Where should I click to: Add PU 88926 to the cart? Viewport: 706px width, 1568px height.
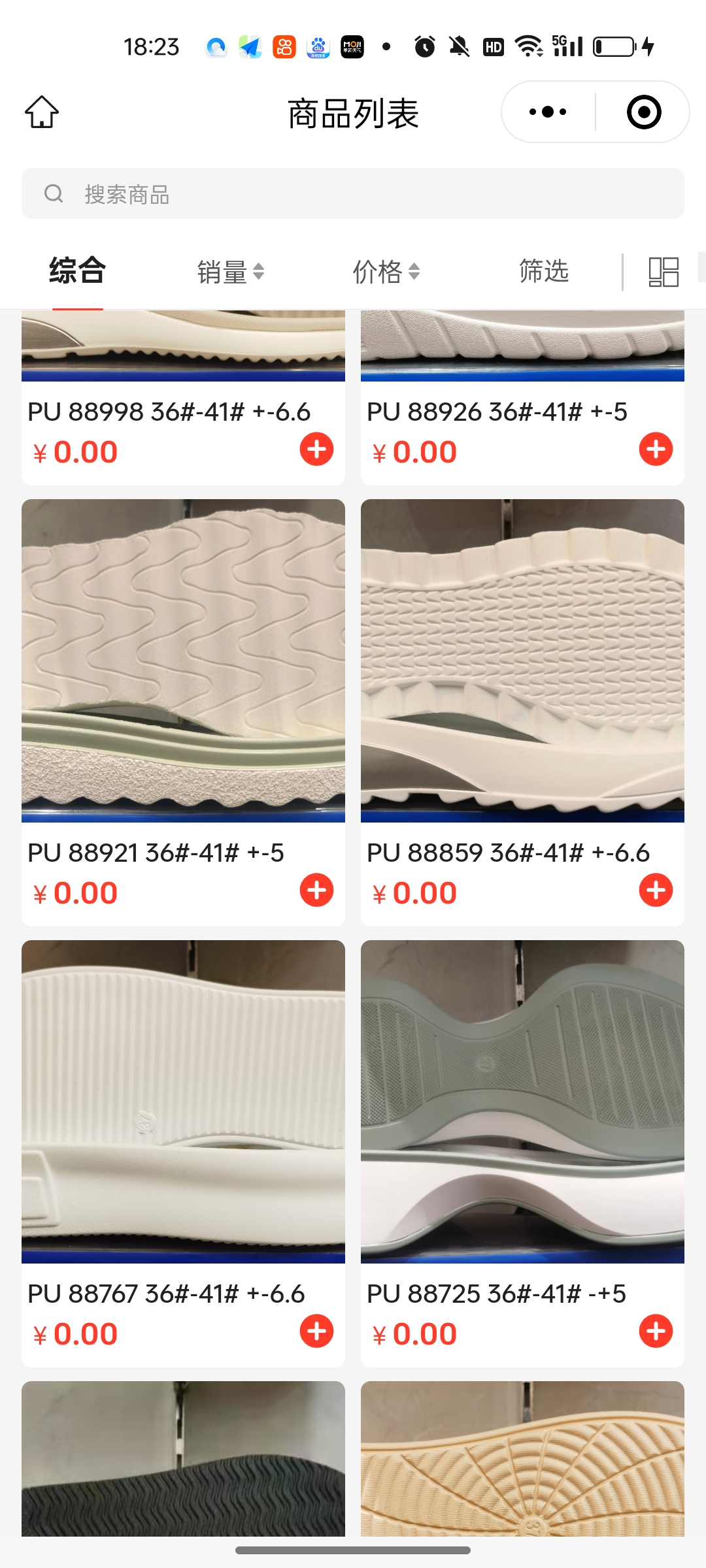[656, 449]
